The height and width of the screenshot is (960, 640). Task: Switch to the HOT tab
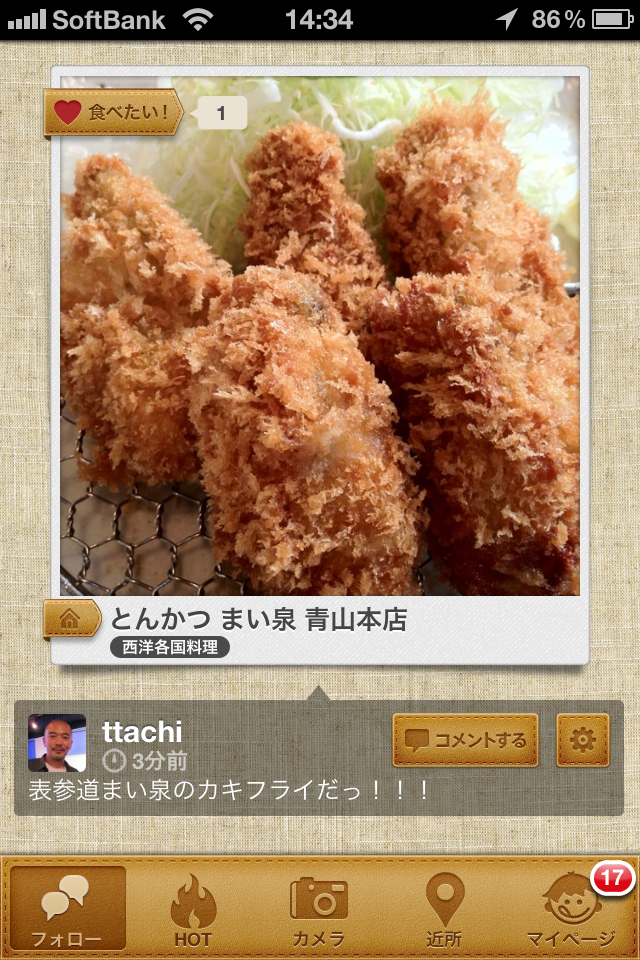193,908
